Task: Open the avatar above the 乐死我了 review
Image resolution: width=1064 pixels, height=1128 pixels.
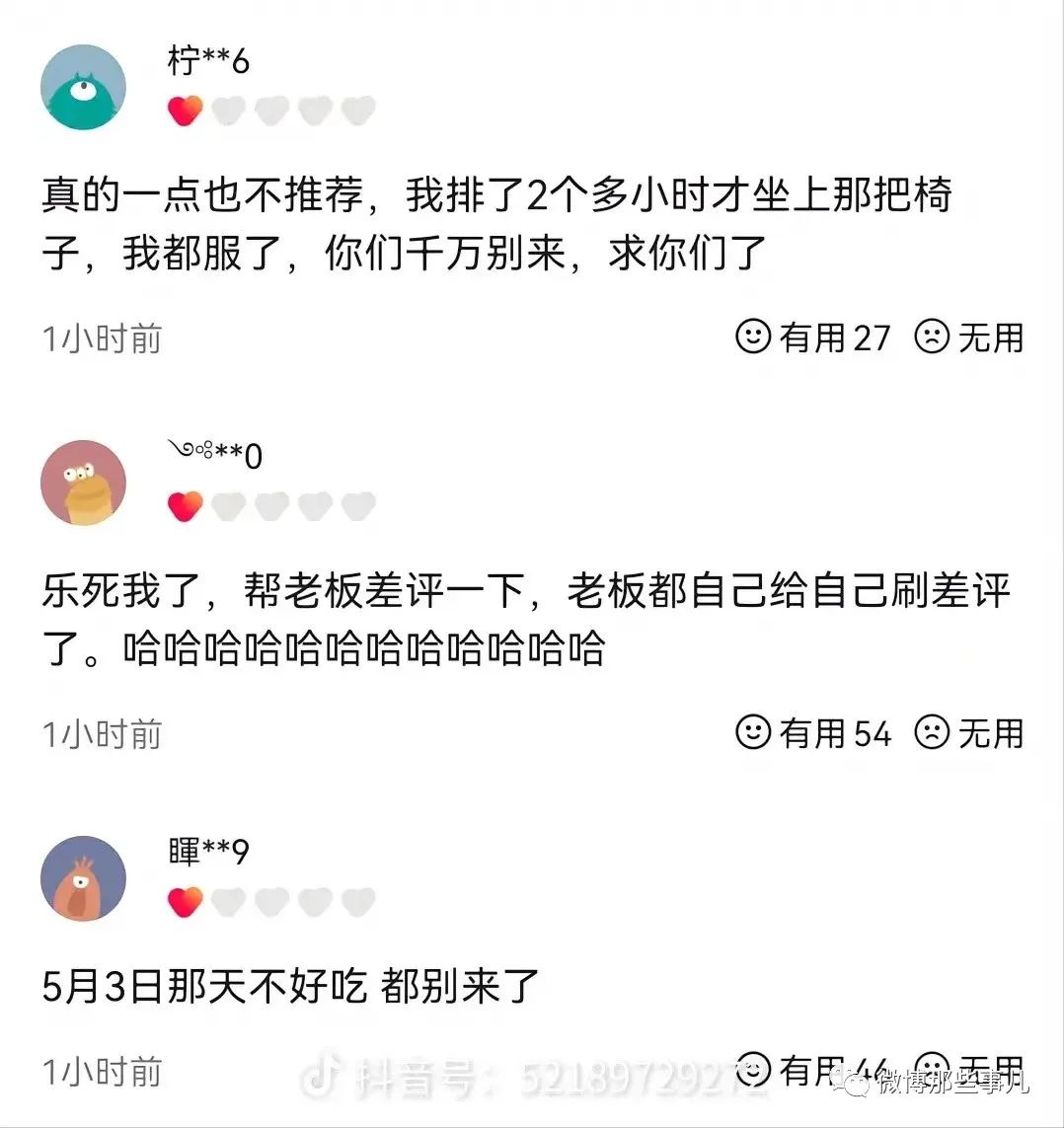Action: coord(84,483)
